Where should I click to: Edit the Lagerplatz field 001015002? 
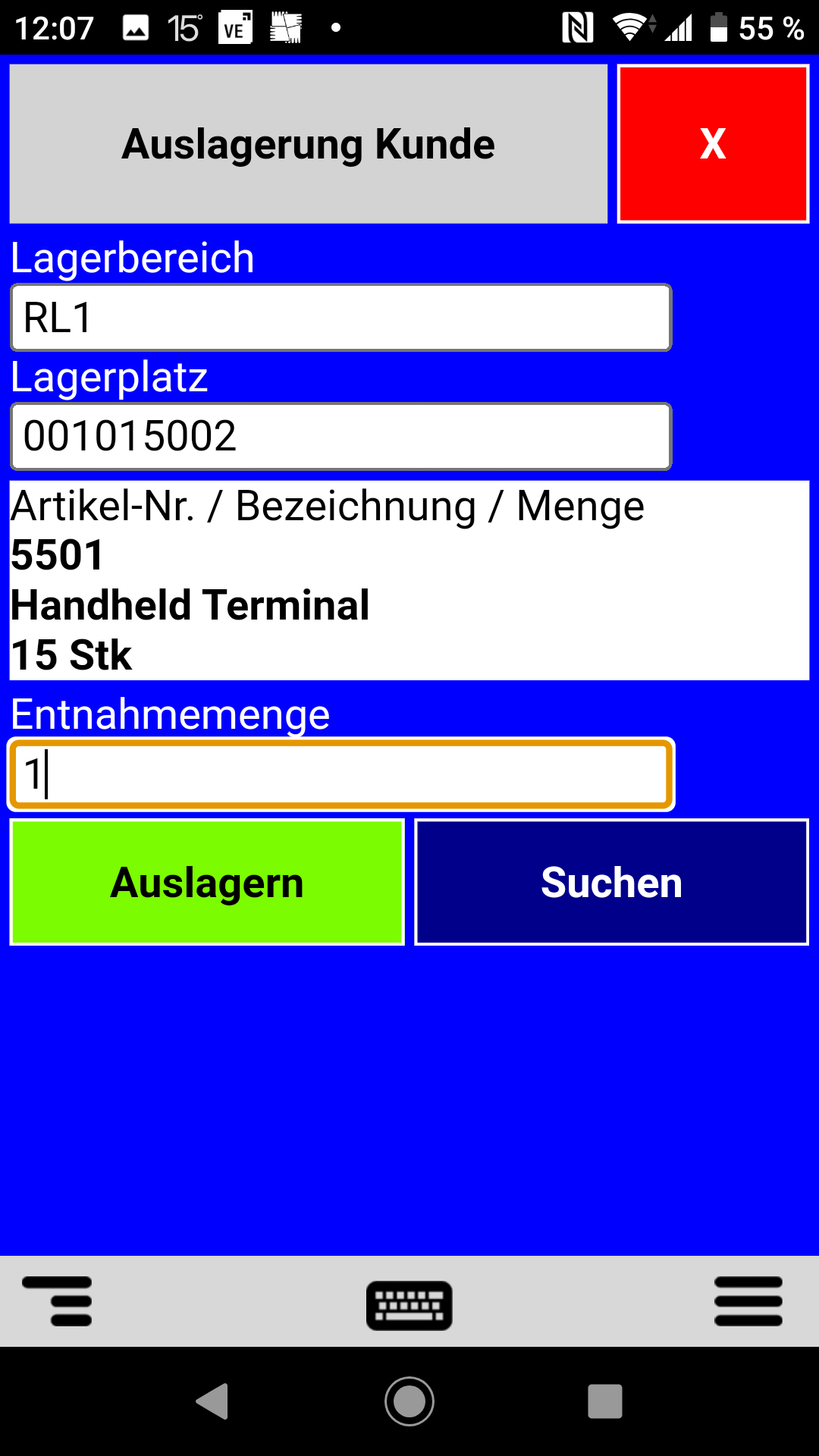[x=341, y=436]
